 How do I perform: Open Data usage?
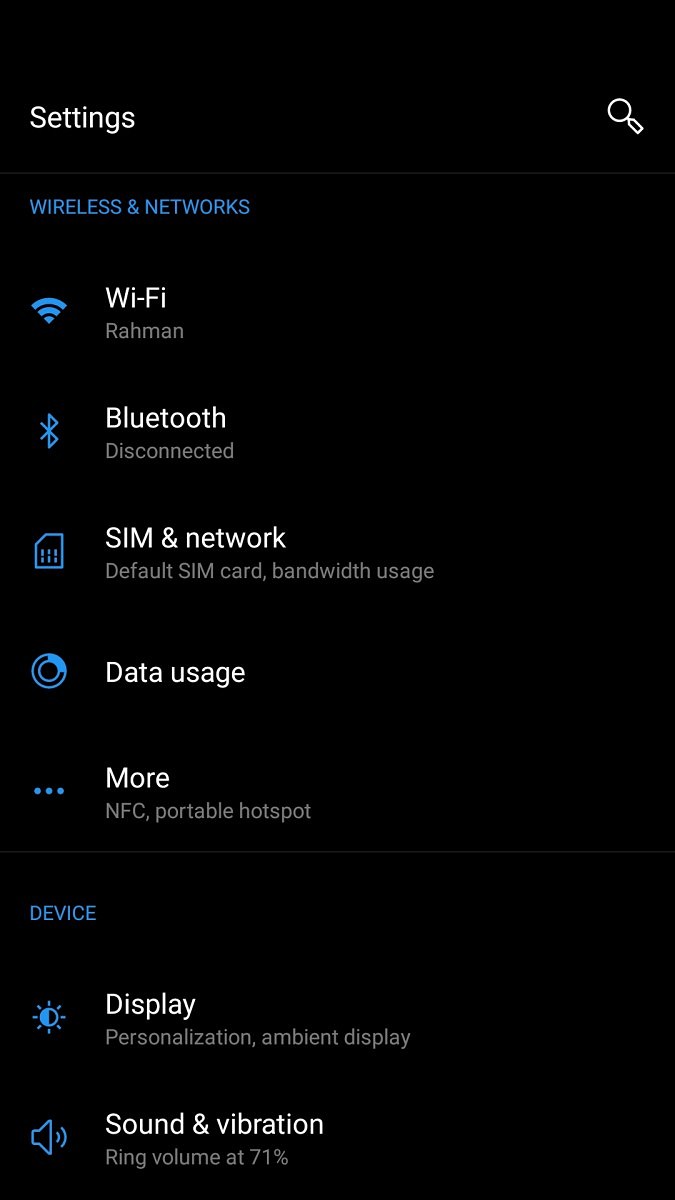point(337,672)
